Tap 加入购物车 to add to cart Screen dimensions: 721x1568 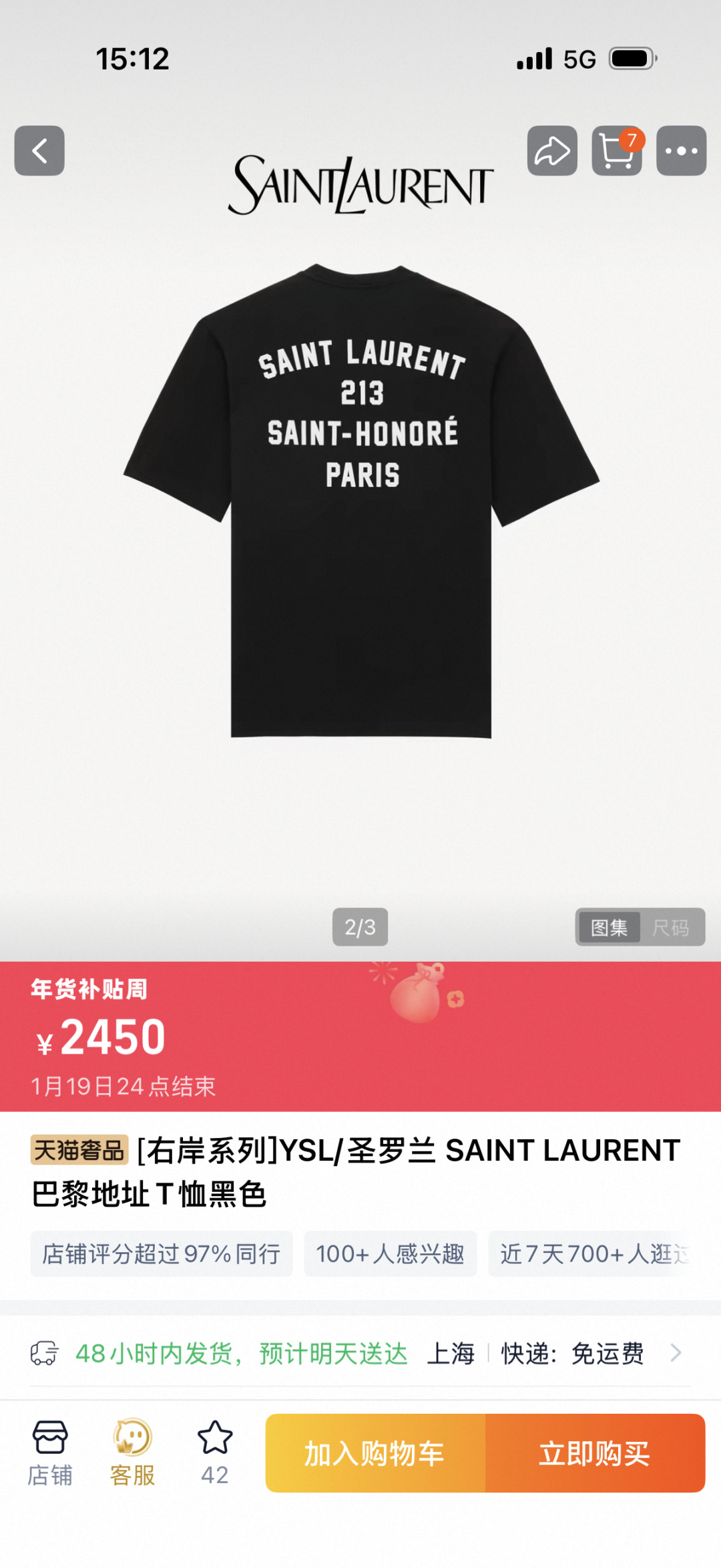pyautogui.click(x=375, y=1453)
